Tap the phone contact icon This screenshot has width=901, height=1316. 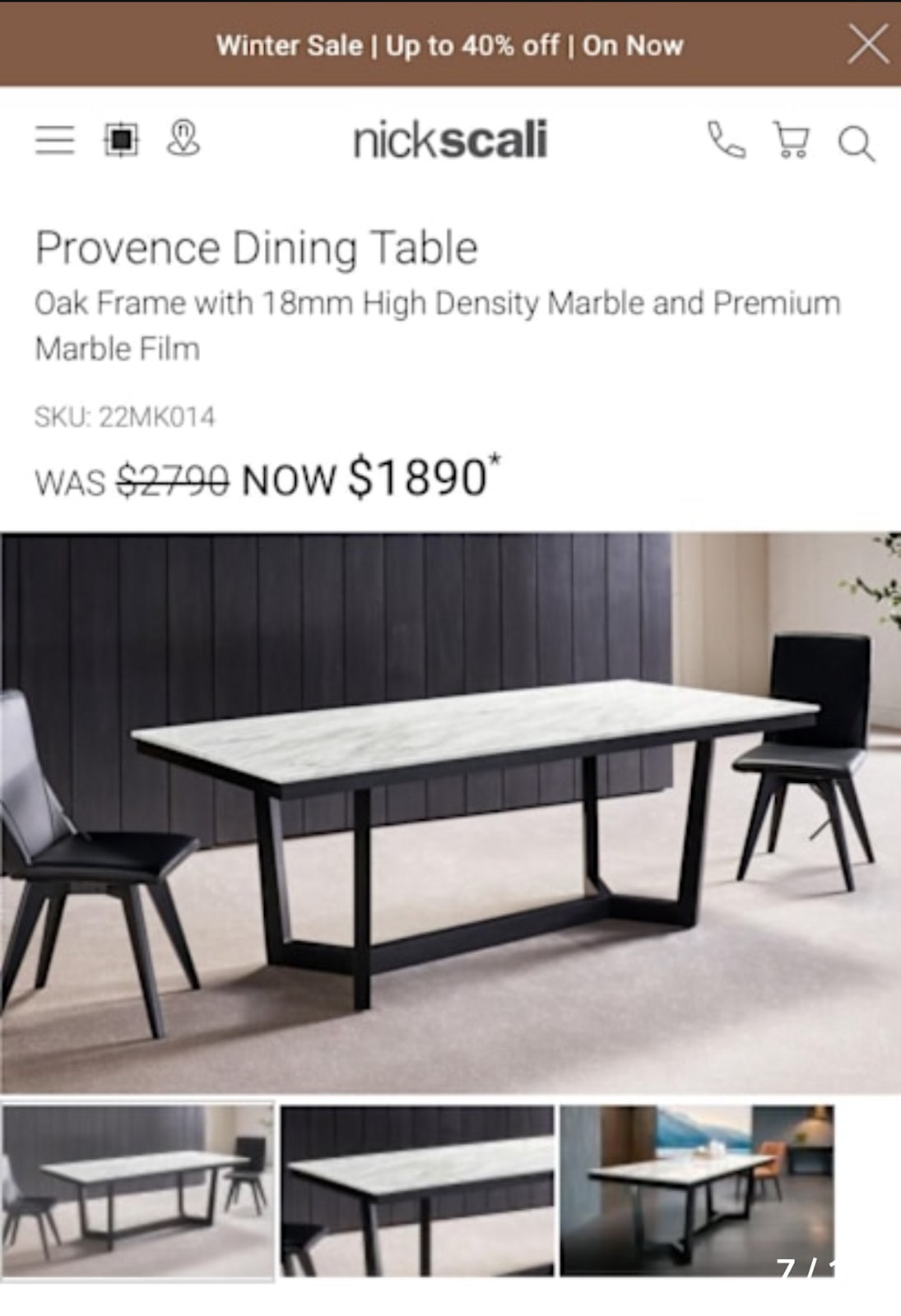coord(725,144)
